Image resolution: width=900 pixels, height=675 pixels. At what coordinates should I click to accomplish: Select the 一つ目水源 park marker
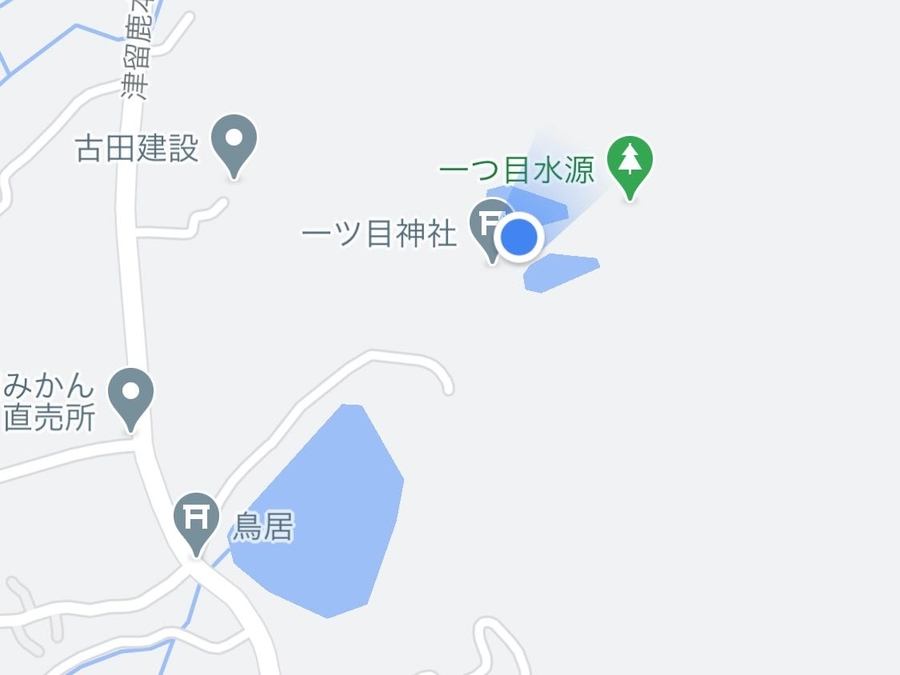[630, 162]
